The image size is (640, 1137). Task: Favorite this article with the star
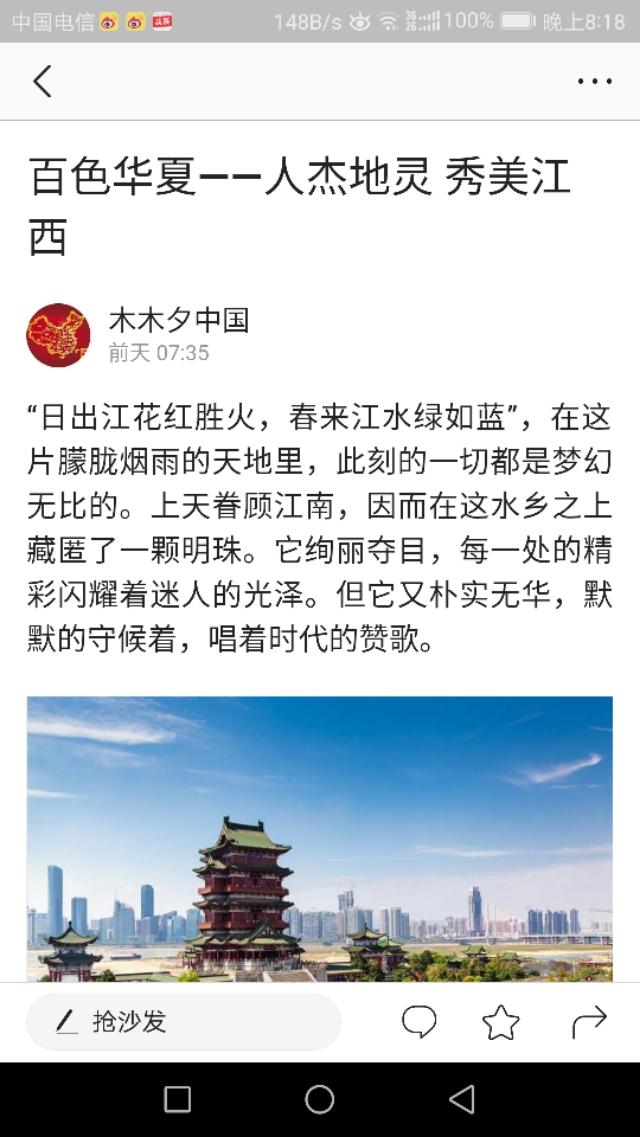point(501,1022)
